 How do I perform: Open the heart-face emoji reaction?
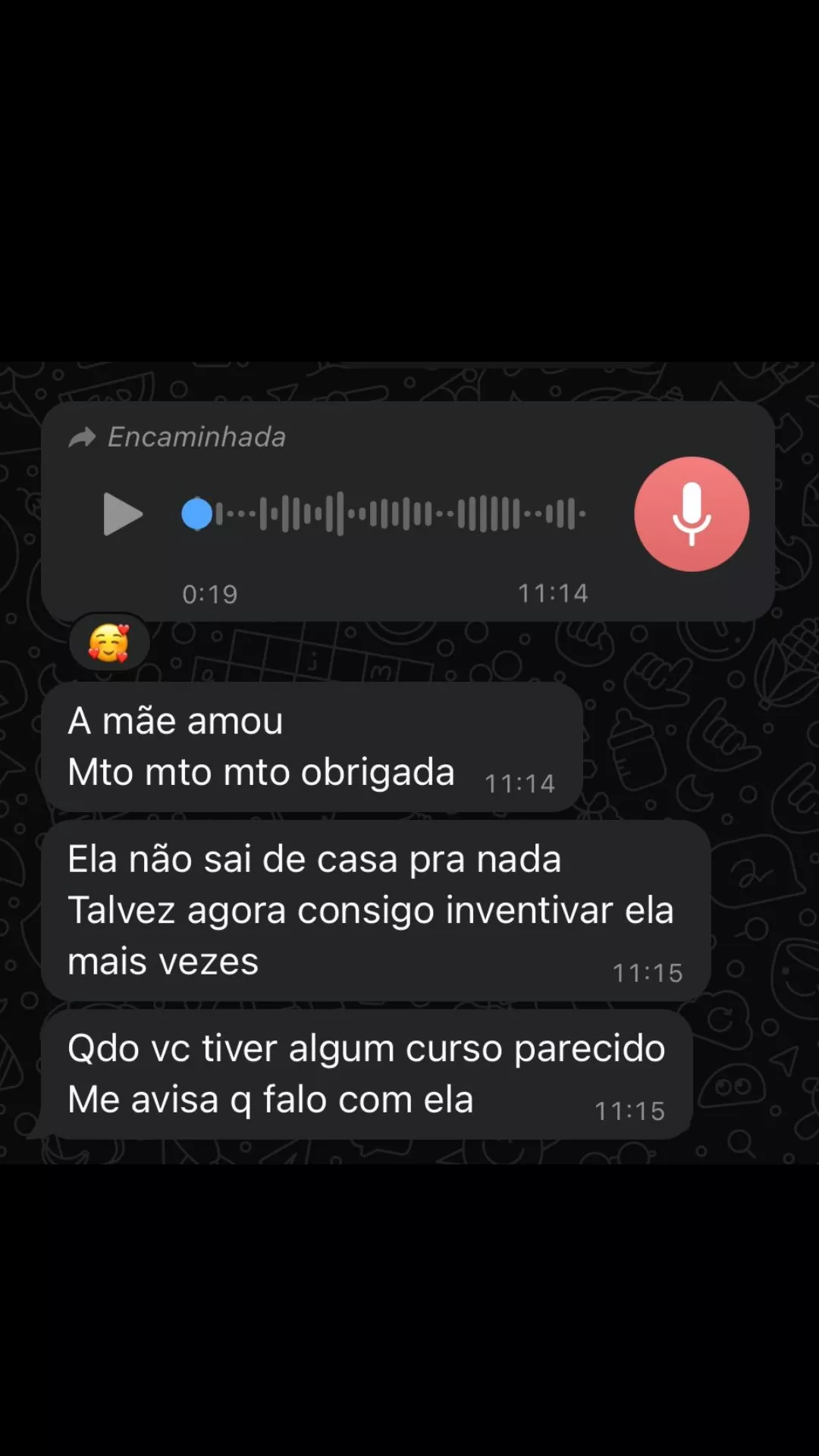[x=109, y=643]
